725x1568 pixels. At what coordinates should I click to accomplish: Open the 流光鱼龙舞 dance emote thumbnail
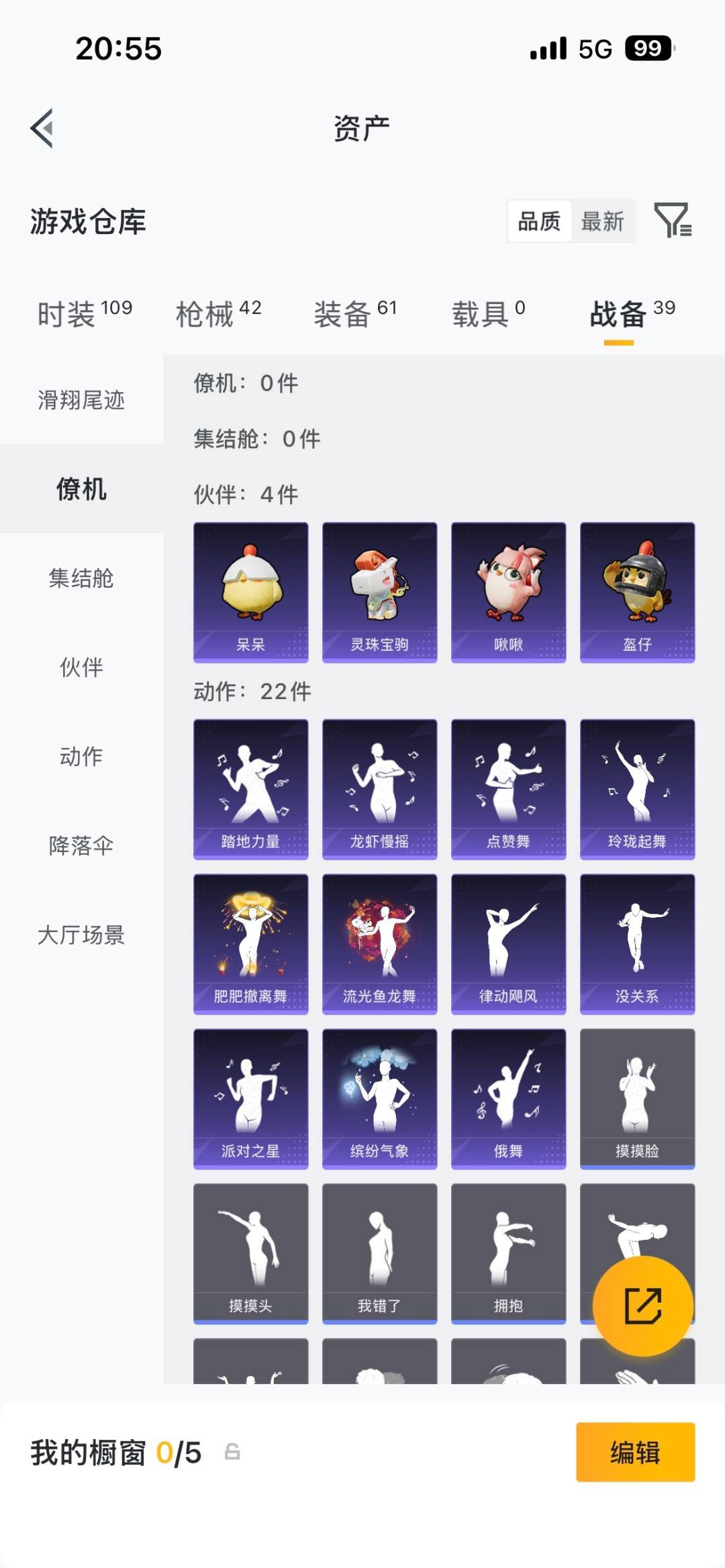point(379,943)
